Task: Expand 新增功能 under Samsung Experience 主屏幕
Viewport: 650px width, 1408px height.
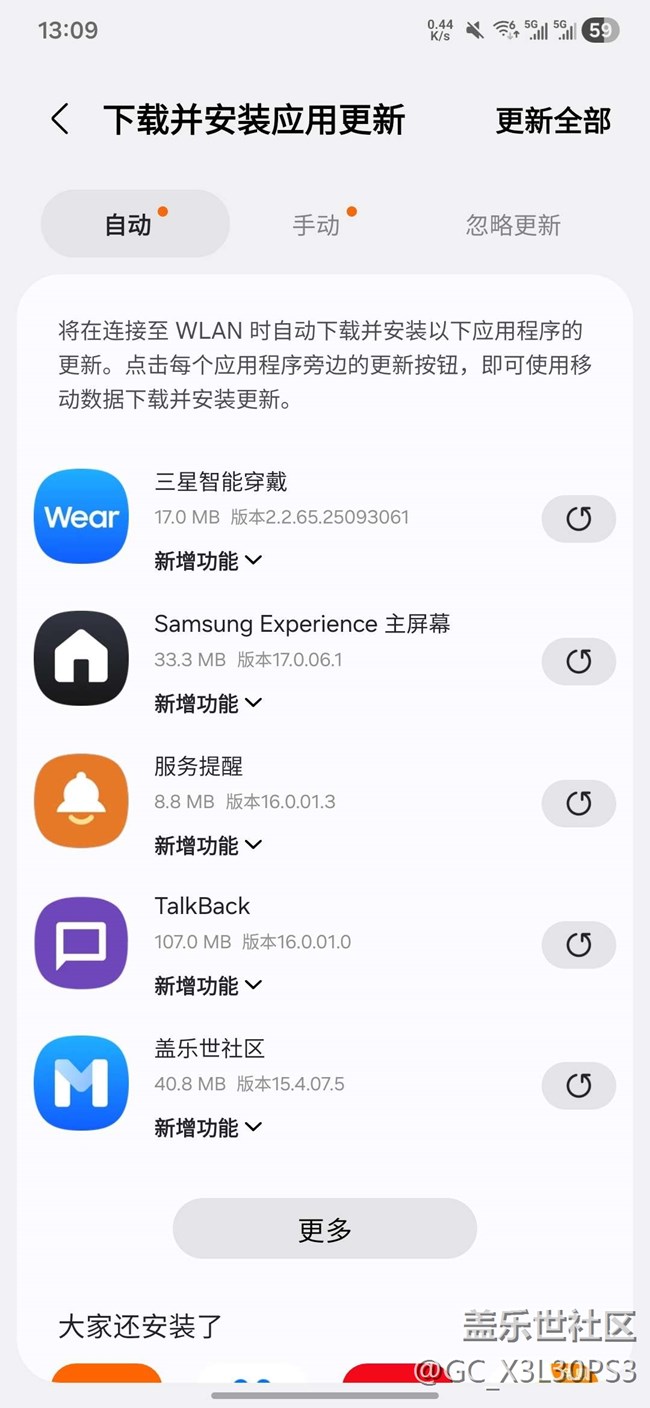Action: 208,704
